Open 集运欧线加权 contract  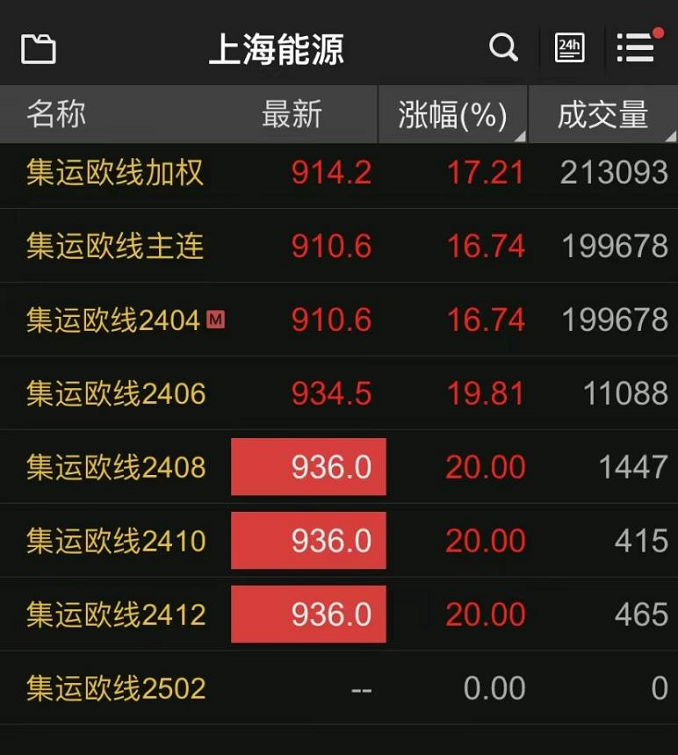pos(115,172)
